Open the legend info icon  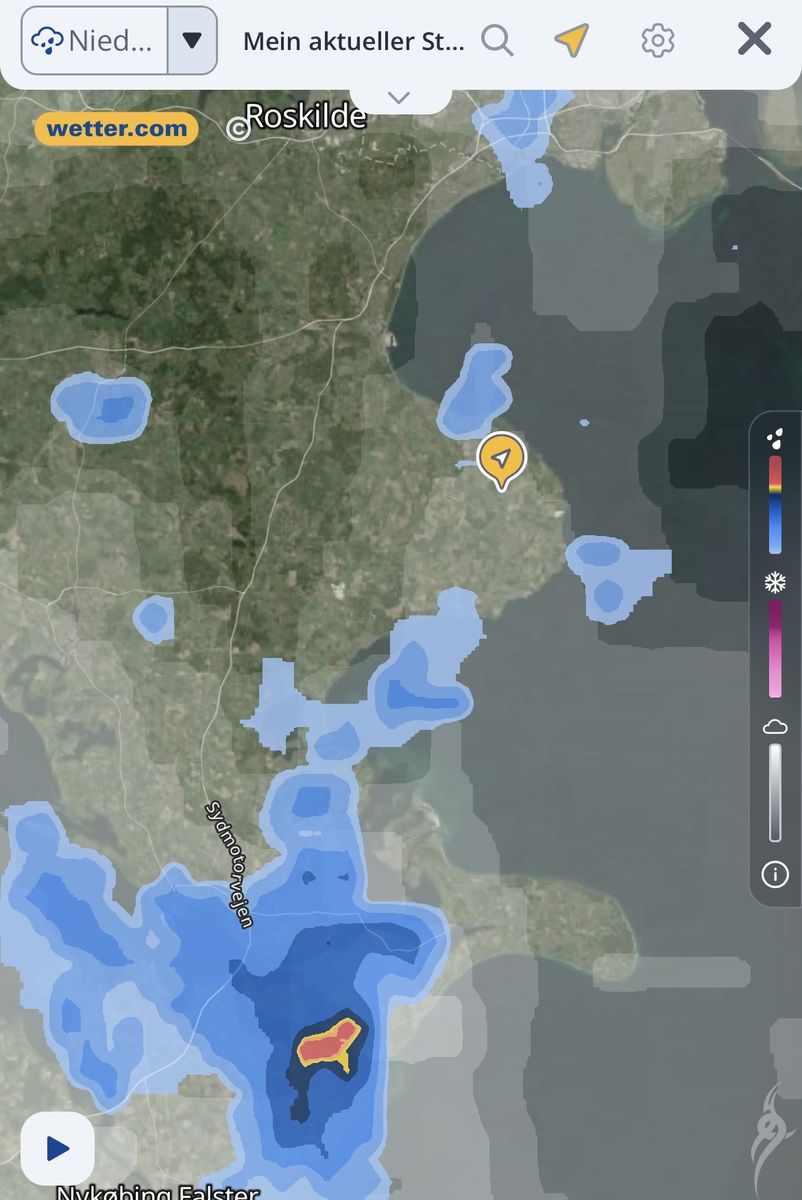click(x=775, y=876)
